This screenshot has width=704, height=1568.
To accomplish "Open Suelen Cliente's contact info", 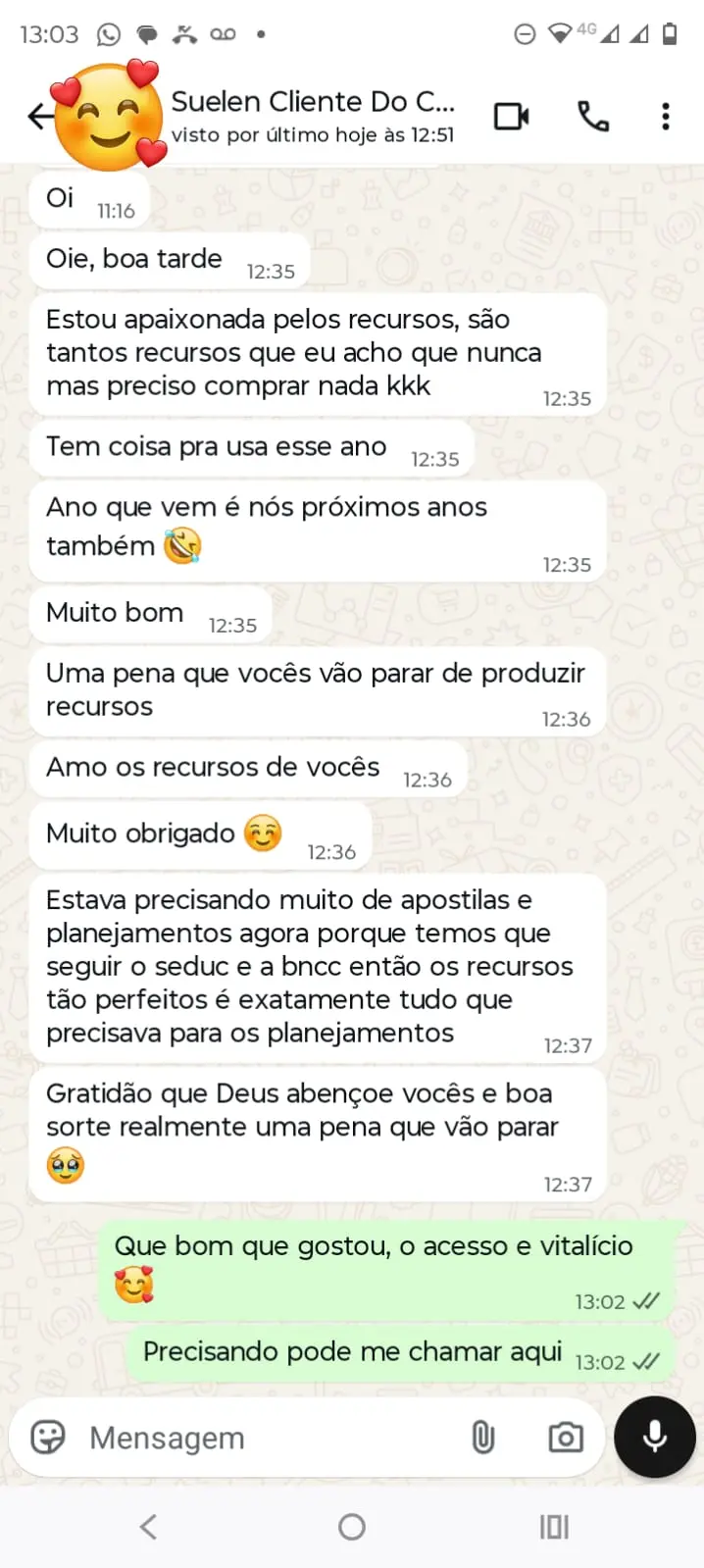I will (x=312, y=115).
